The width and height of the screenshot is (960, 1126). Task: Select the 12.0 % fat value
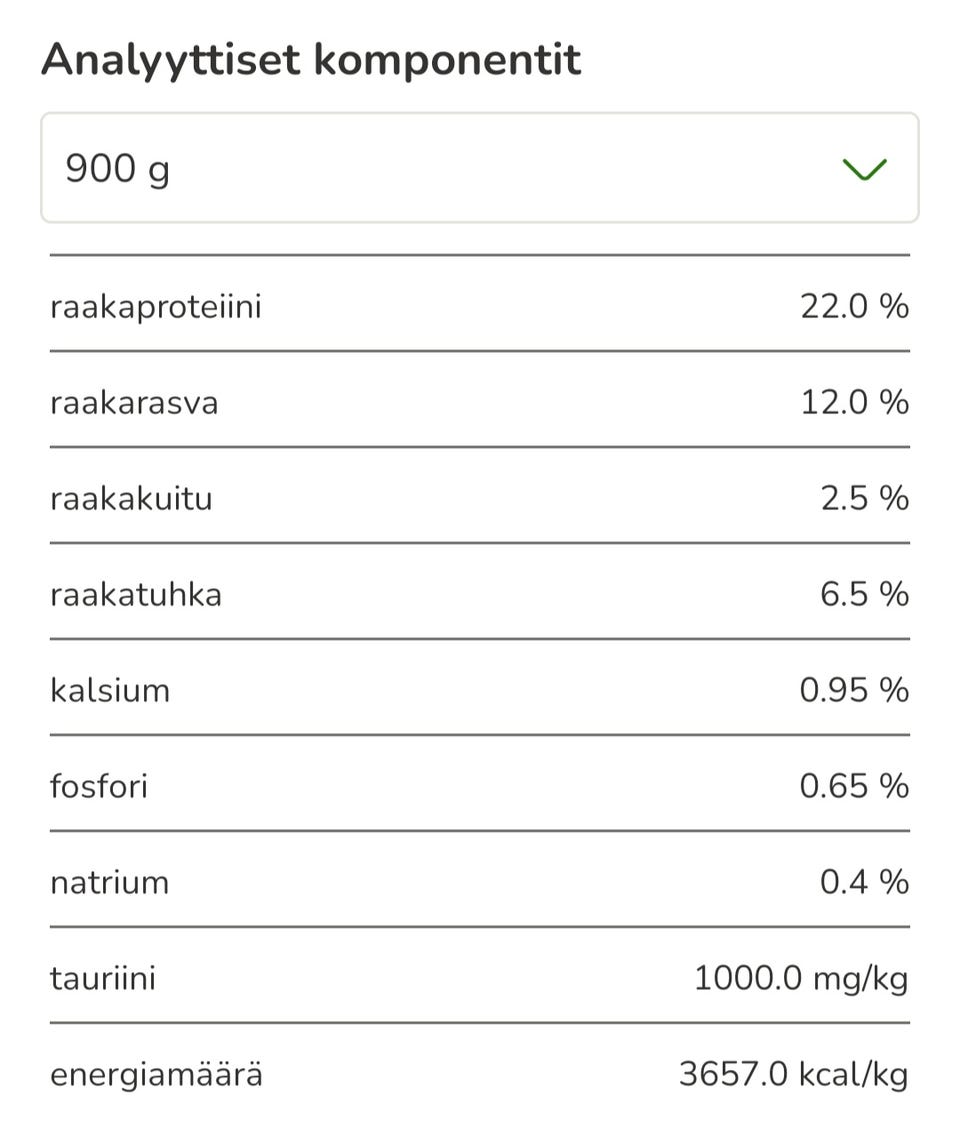(x=851, y=403)
